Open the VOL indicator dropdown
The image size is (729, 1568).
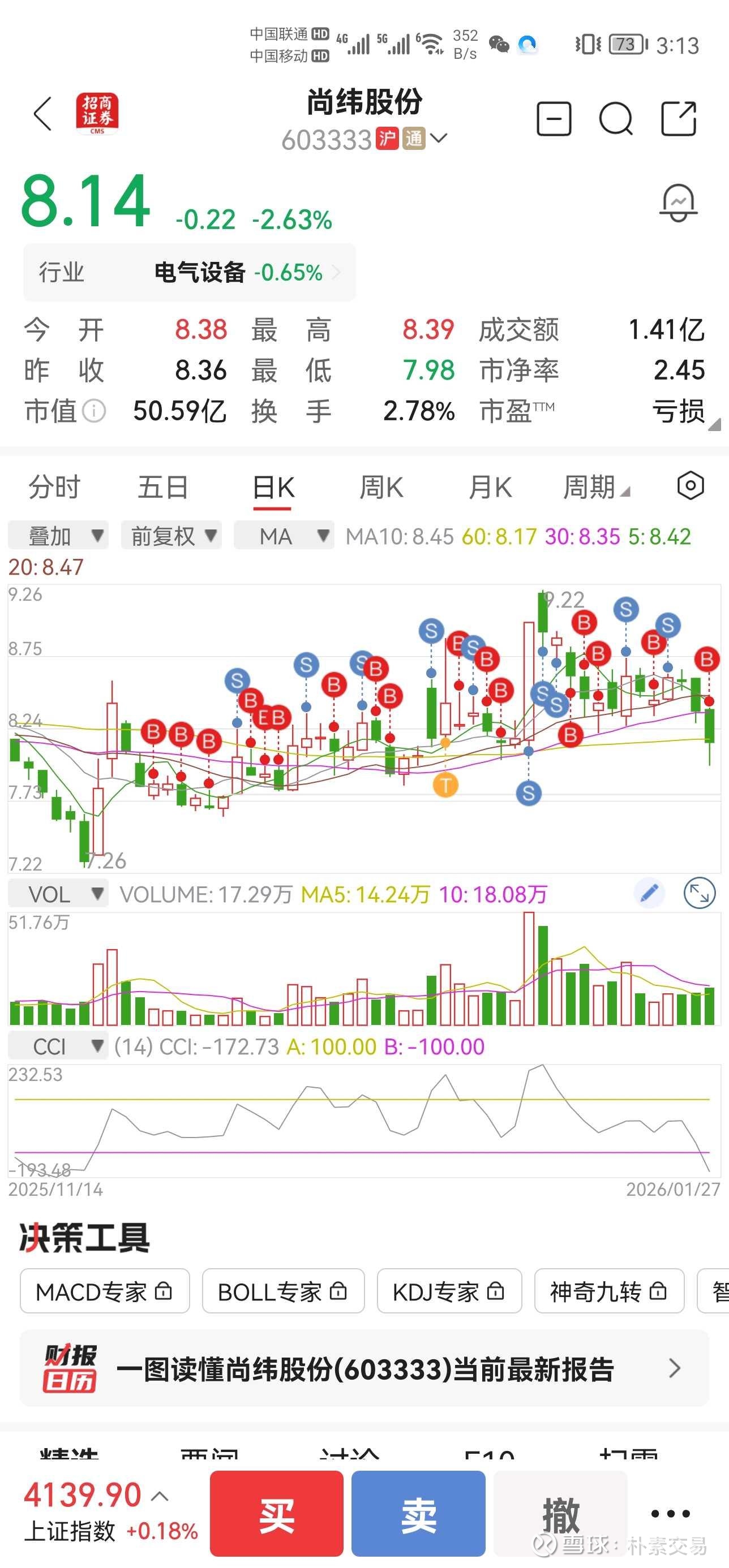(58, 894)
